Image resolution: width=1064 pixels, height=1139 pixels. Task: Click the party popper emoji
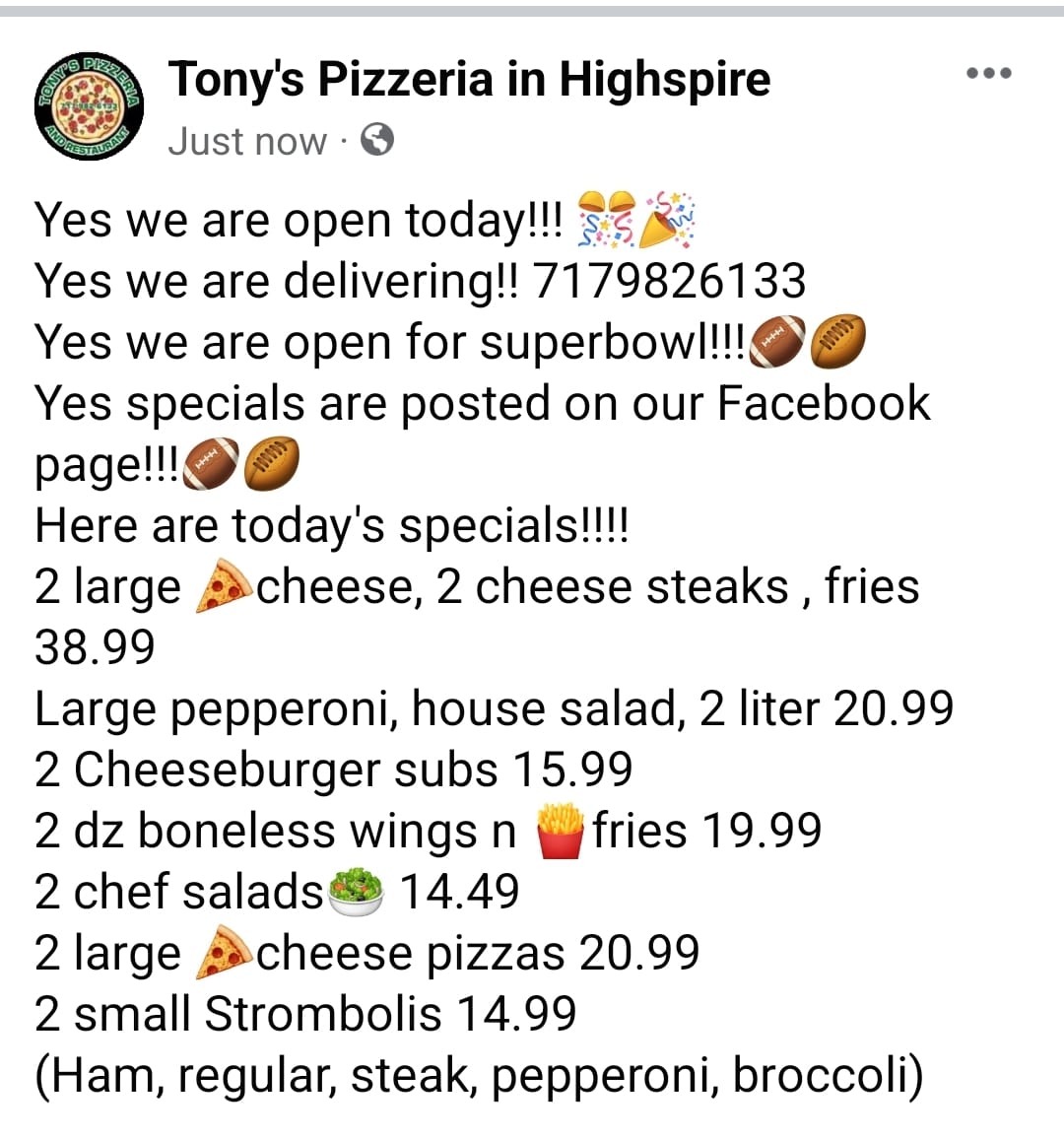[671, 219]
